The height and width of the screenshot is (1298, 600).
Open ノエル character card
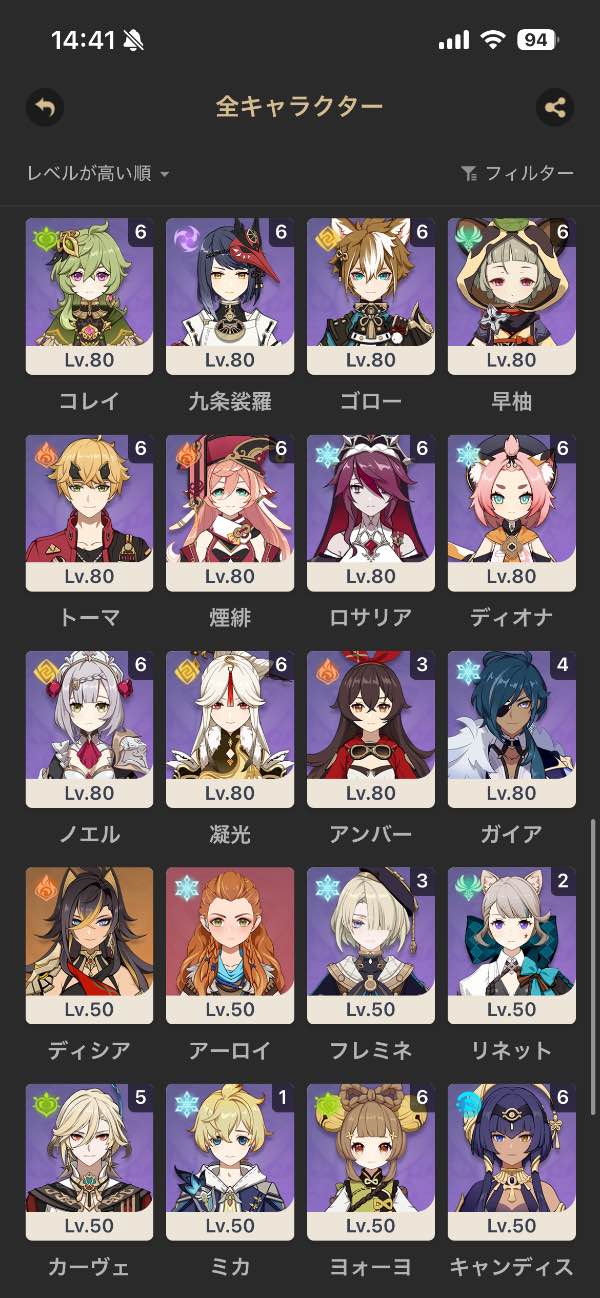(x=89, y=729)
